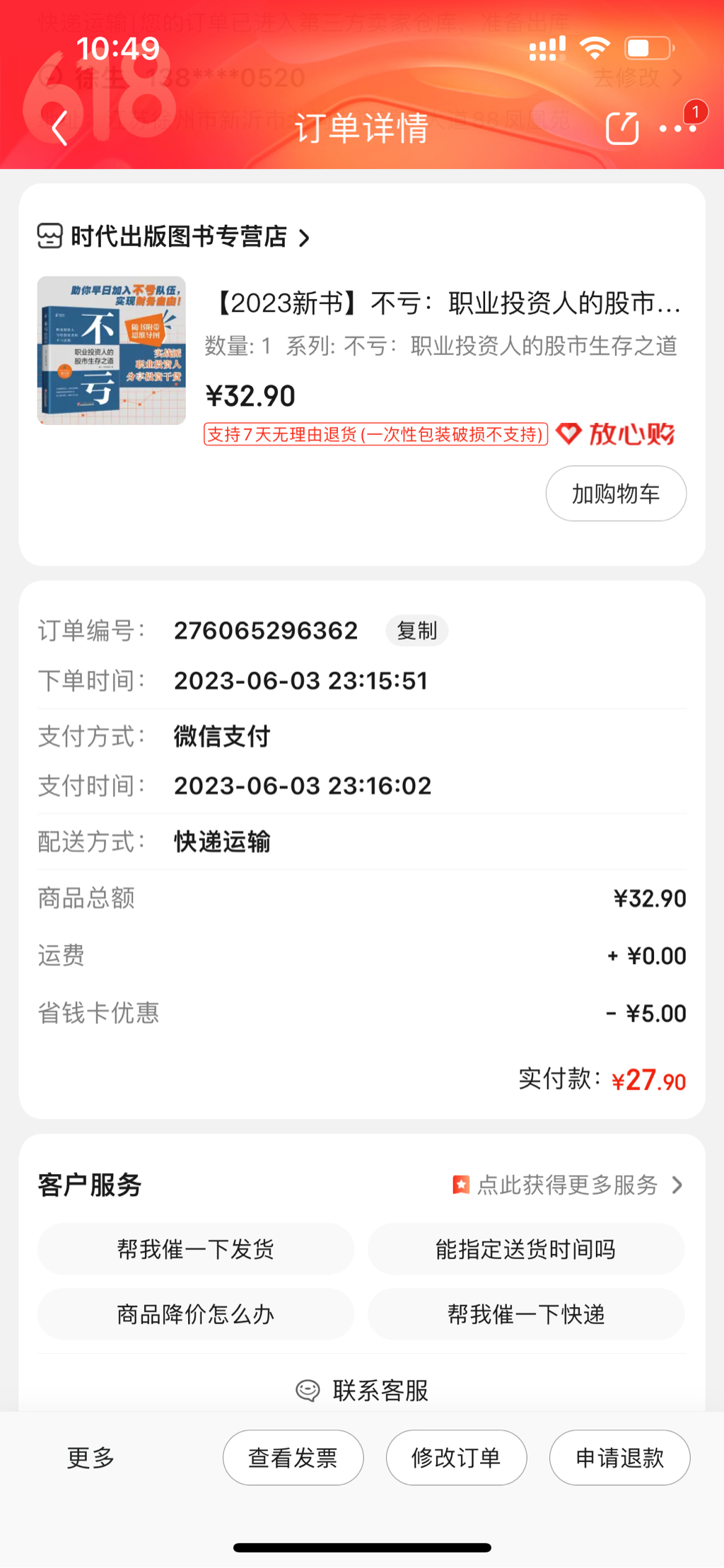This screenshot has width=724, height=1568.
Task: Select 帮我催一下发货 quick question
Action: coord(196,1249)
